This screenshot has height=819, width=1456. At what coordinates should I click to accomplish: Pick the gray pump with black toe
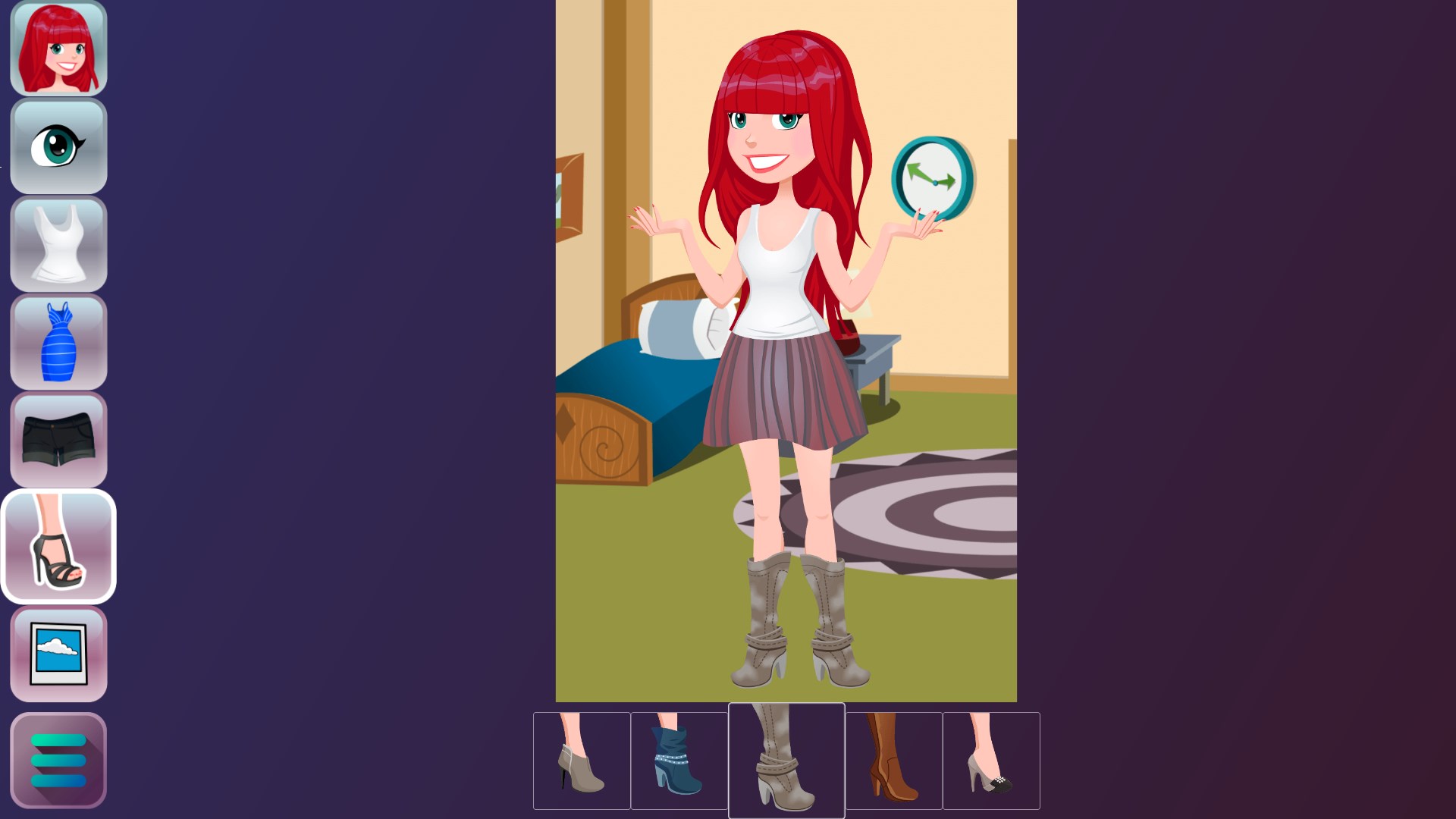click(991, 760)
